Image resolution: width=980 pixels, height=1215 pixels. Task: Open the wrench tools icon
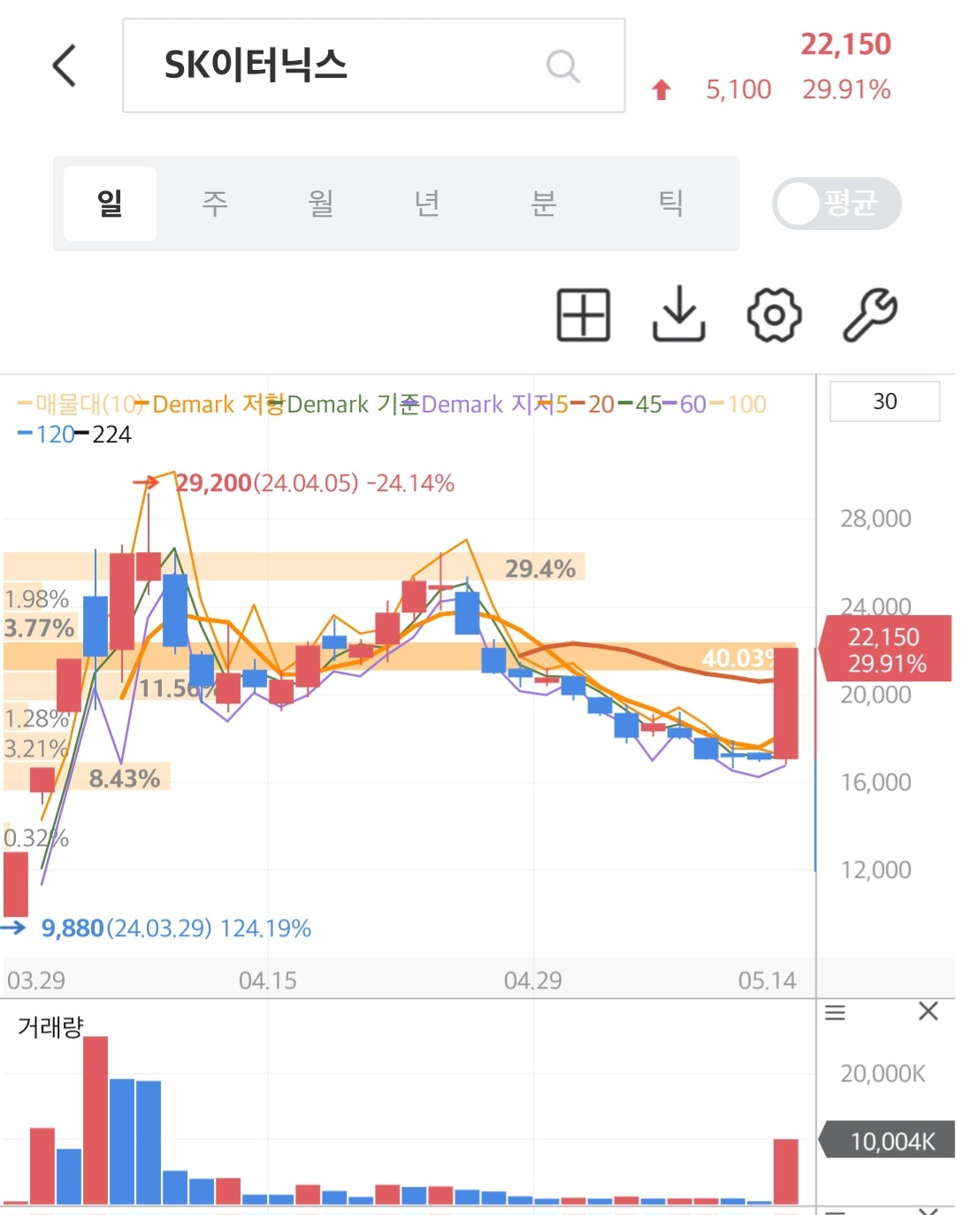[869, 314]
